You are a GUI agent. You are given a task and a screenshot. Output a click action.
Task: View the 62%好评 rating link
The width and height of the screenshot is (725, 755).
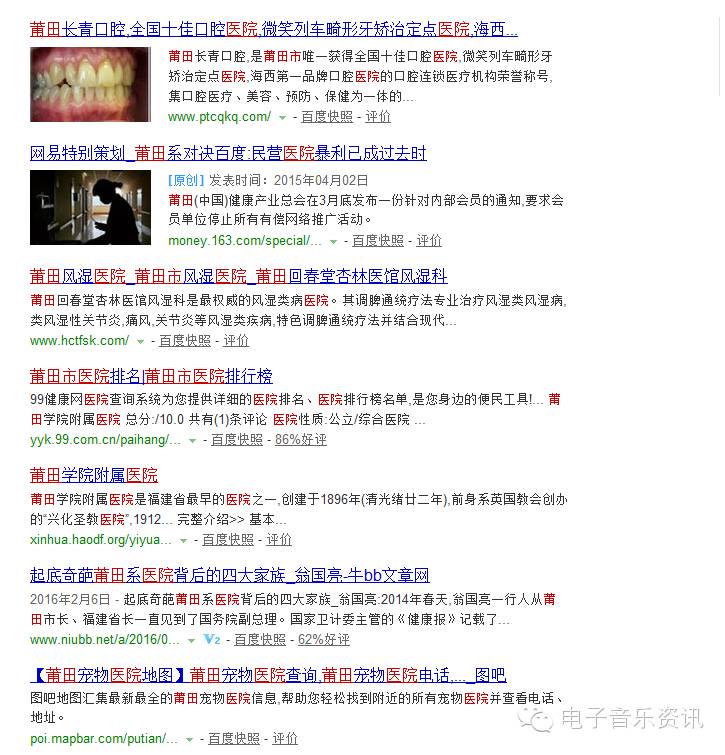pos(324,639)
